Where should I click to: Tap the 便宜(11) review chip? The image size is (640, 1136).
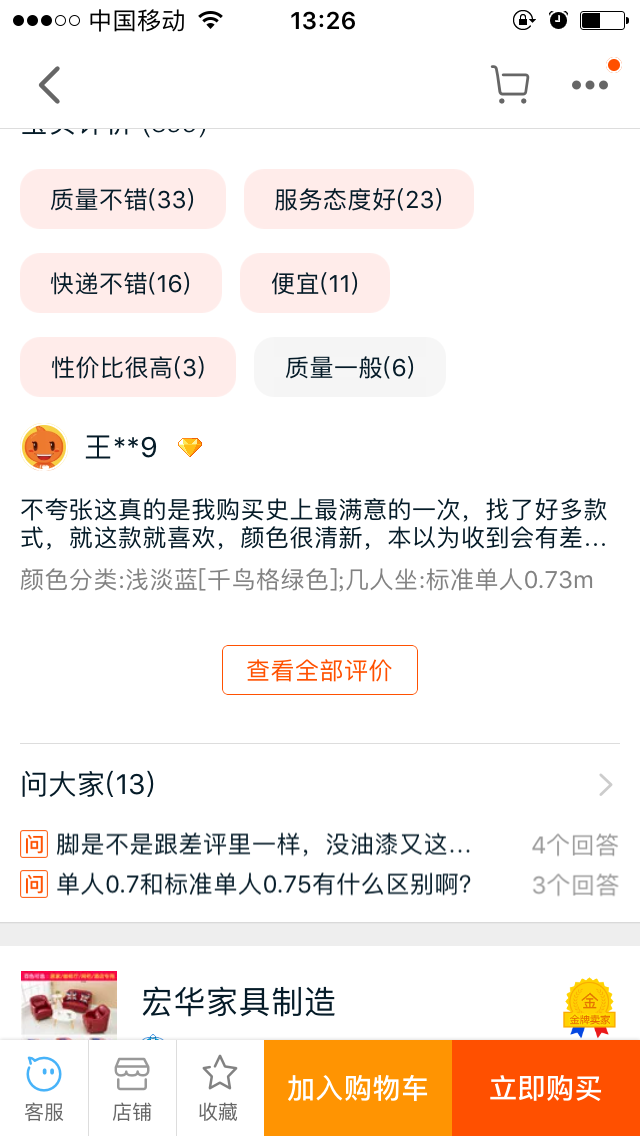coord(315,283)
